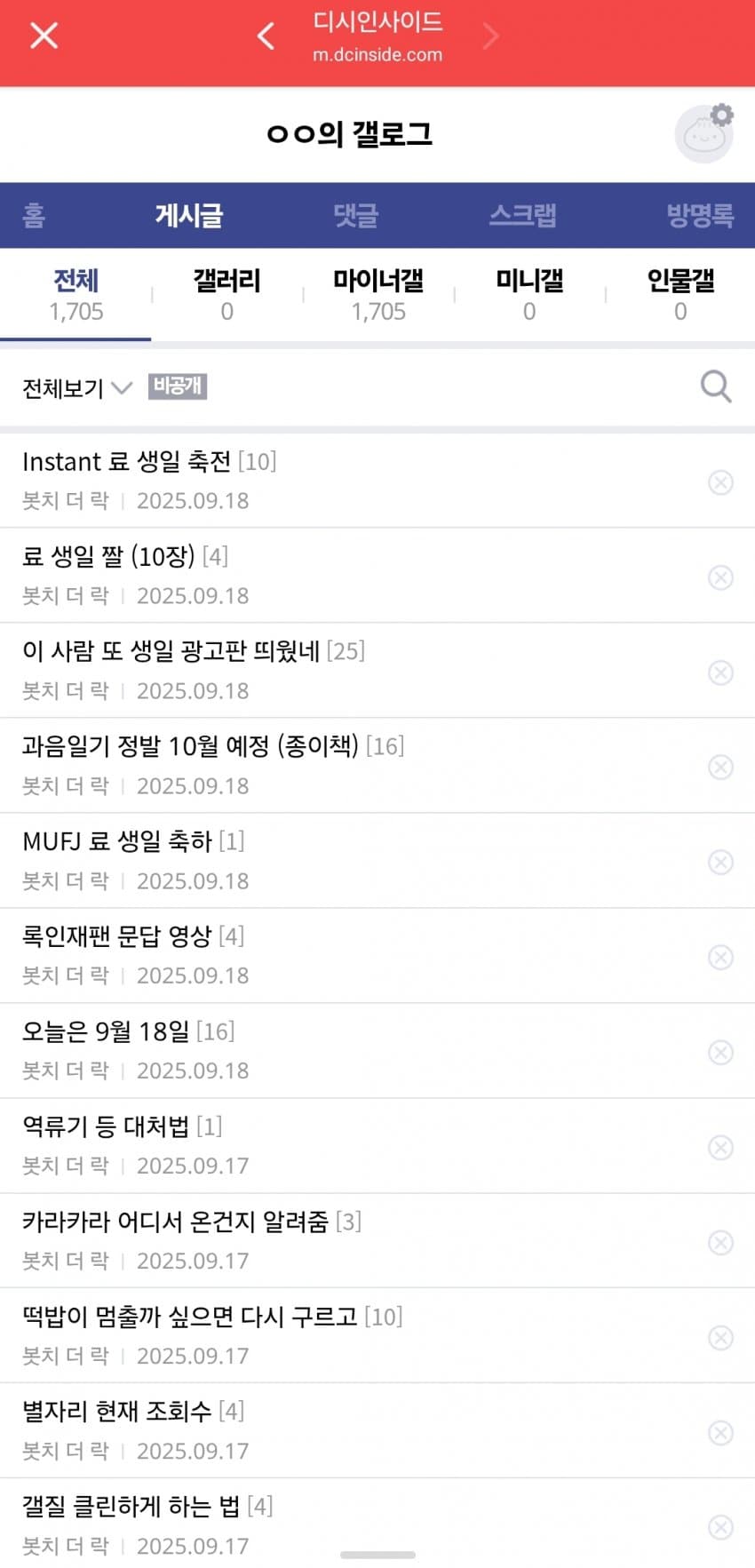Delete the post 료 생일 짤 (10장)
The width and height of the screenshot is (755, 1568).
(x=720, y=577)
